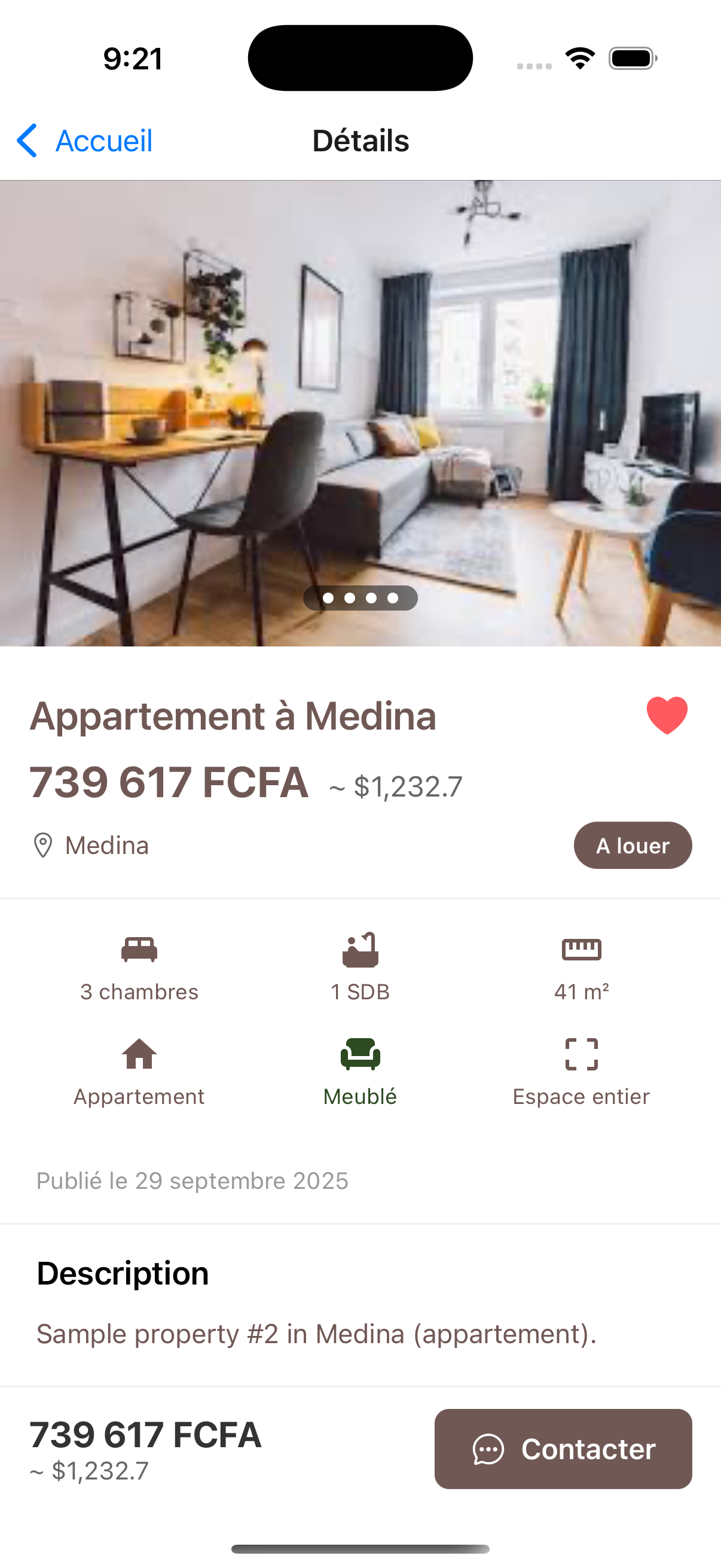The image size is (721, 1568).
Task: Tap the photo carousel page indicator
Action: 360,598
